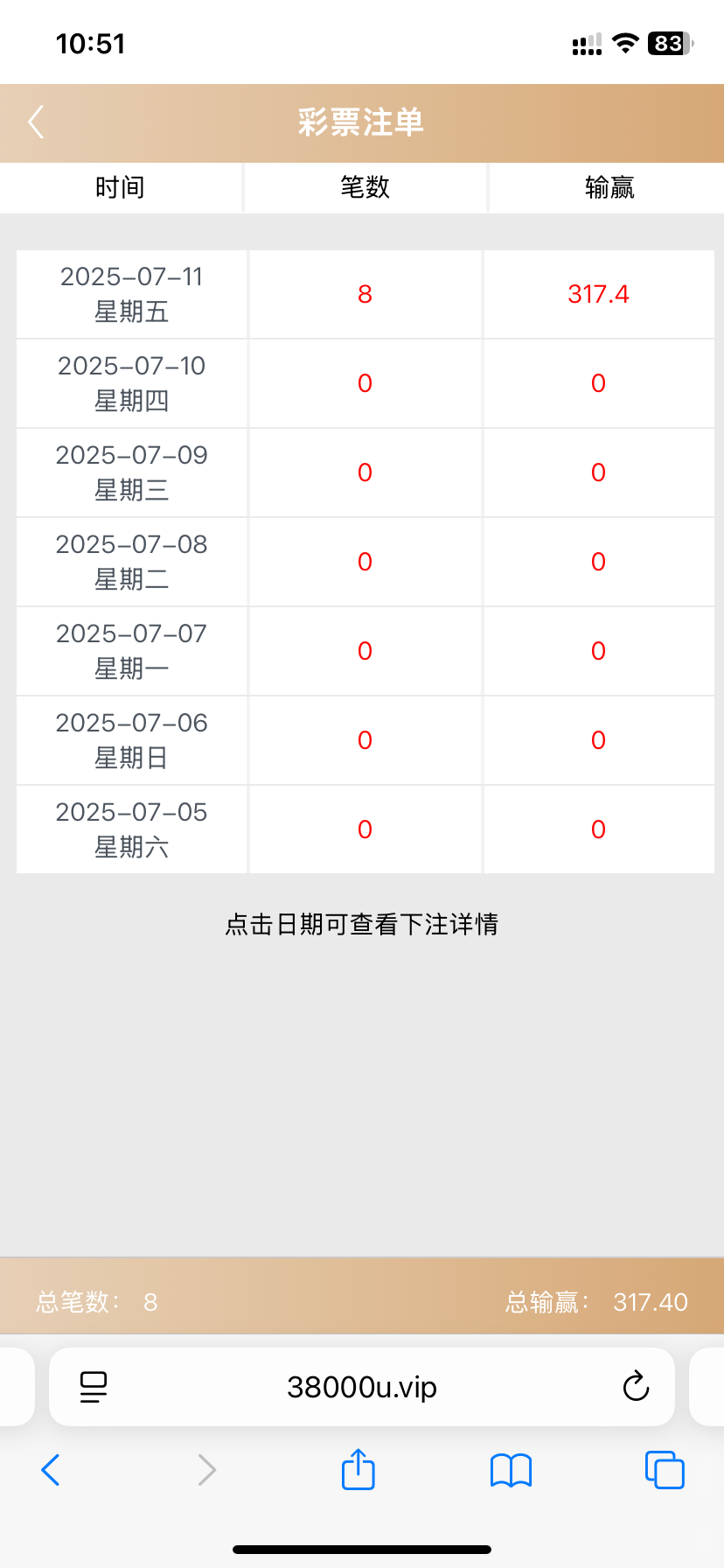Screen dimensions: 724x1568
Task: Open bet details for 2025-07-10 星期四
Action: (x=131, y=383)
